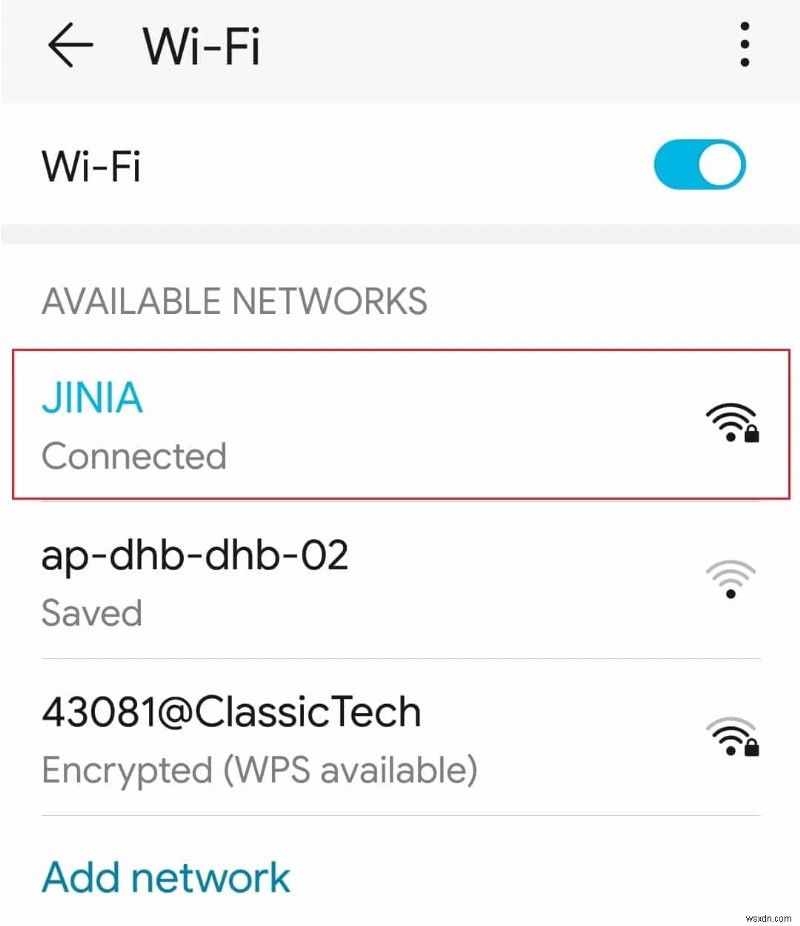
Task: Select the saved ap-dhb-dhb-02 network
Action: tap(400, 580)
